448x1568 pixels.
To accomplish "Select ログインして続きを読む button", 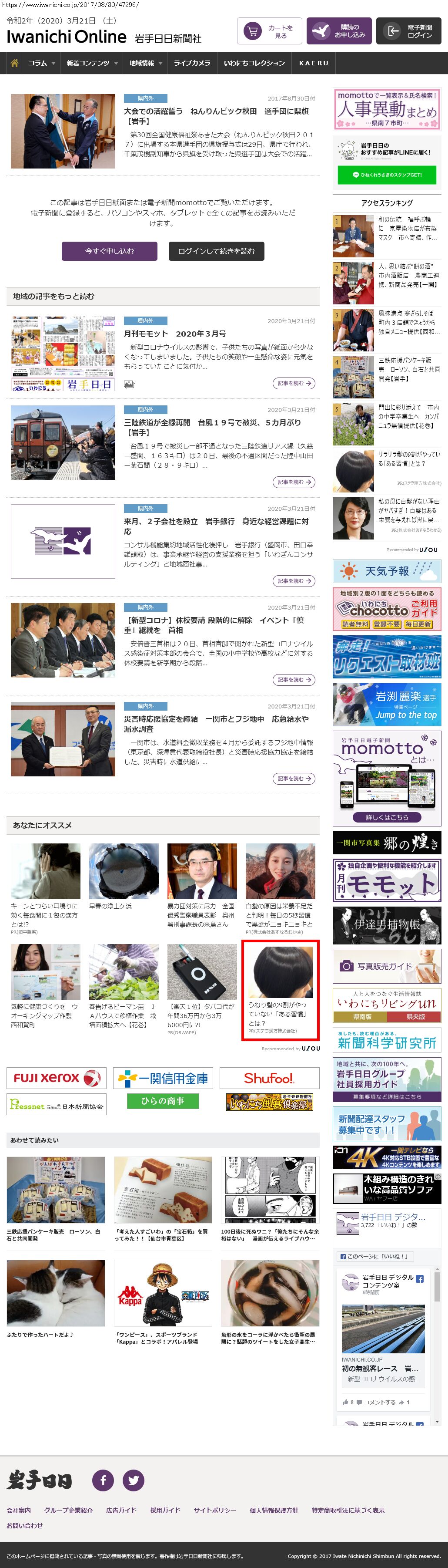I will [217, 251].
